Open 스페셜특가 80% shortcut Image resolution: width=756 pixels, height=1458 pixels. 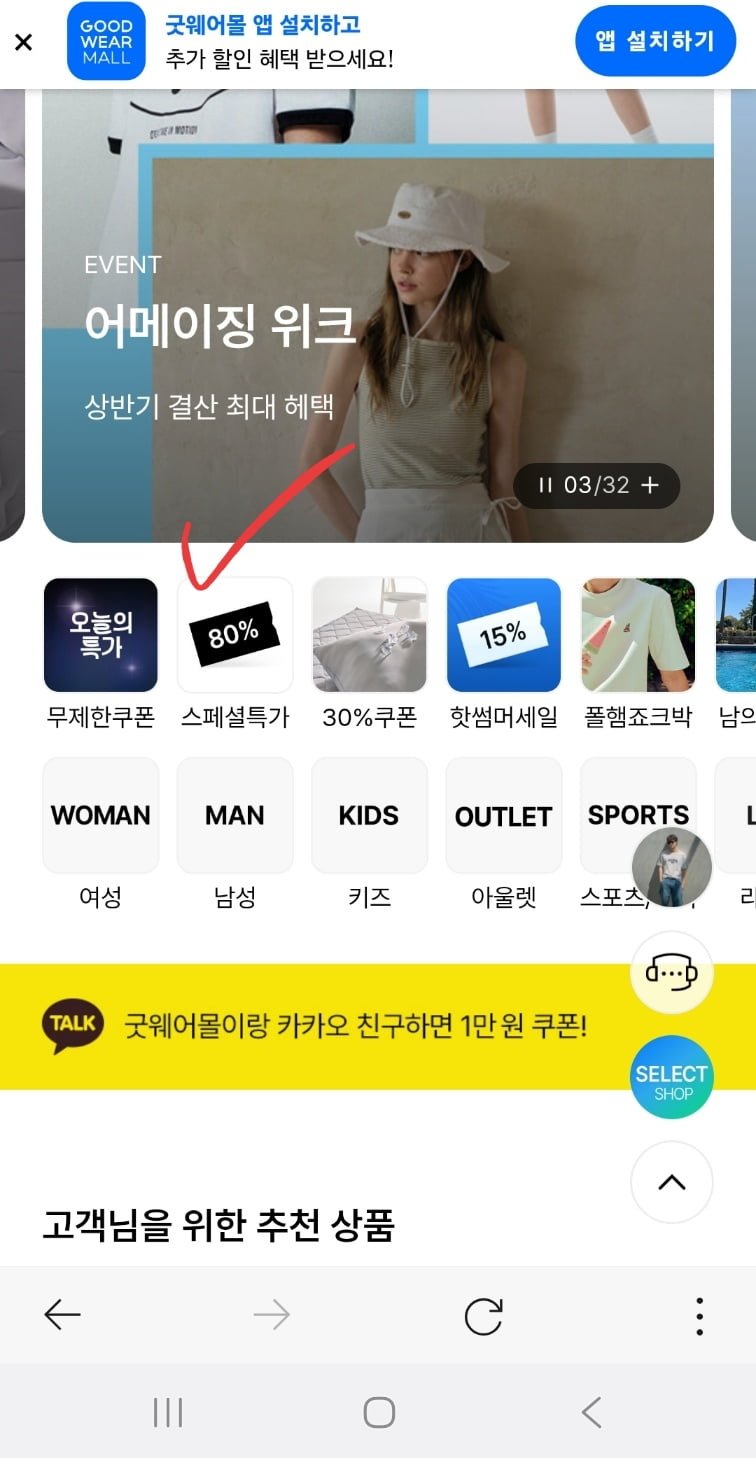[x=235, y=636]
